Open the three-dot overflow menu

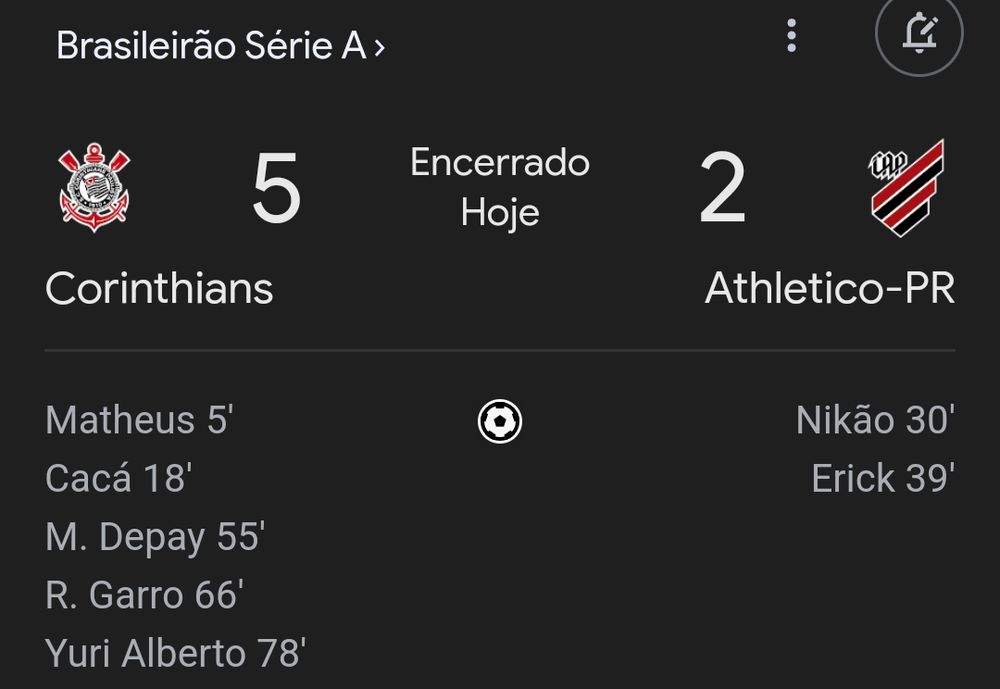[792, 36]
